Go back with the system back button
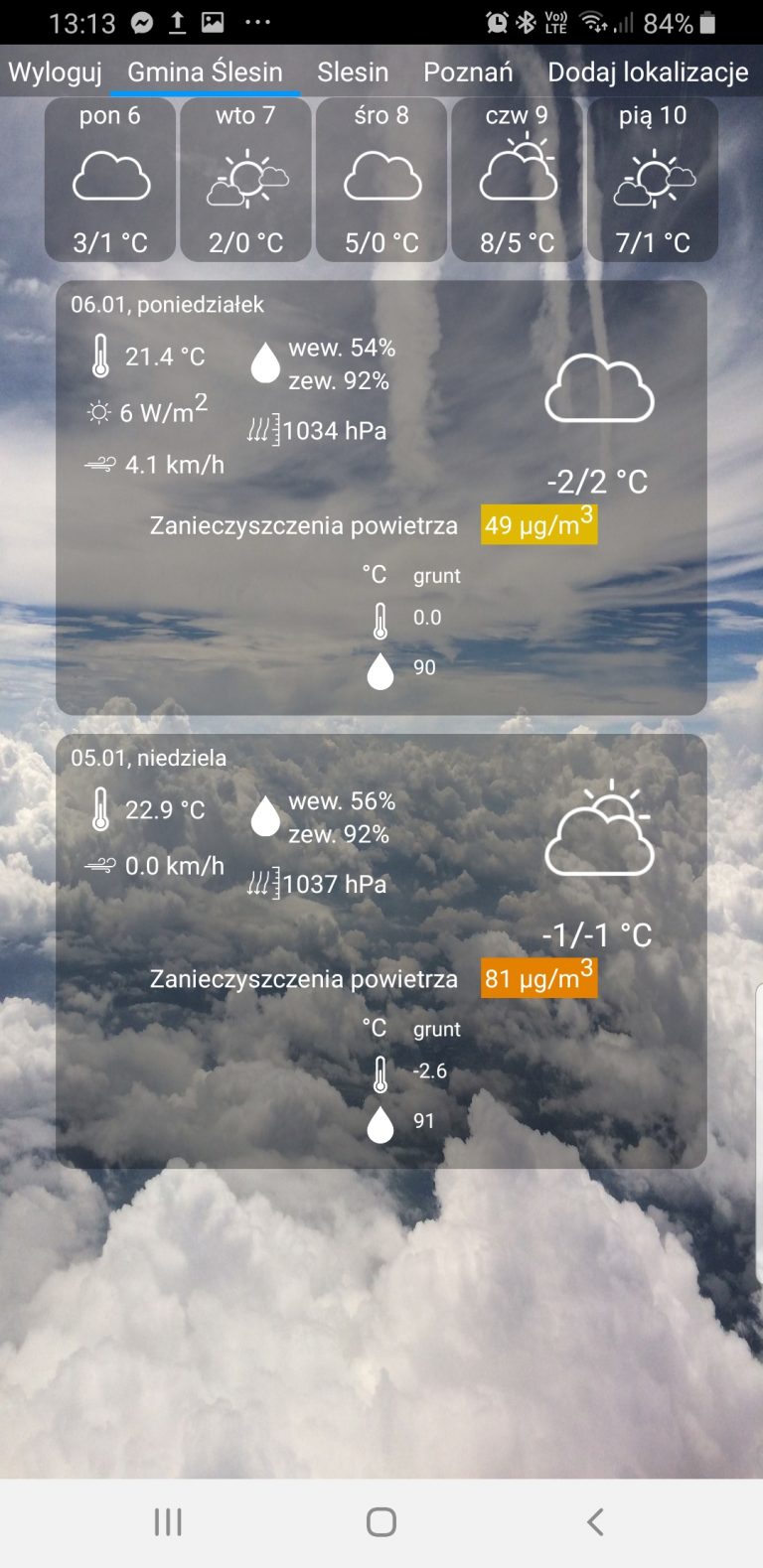This screenshot has height=1568, width=763. [595, 1521]
